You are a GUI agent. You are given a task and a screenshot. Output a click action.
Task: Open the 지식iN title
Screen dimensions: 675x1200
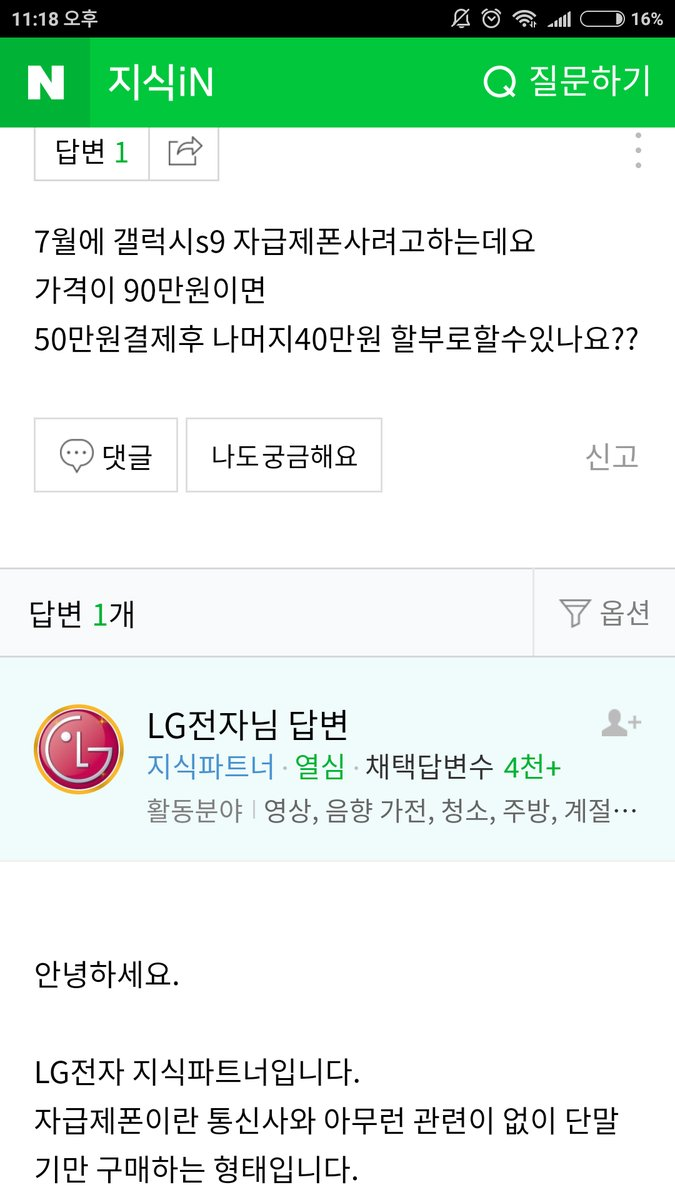(161, 82)
